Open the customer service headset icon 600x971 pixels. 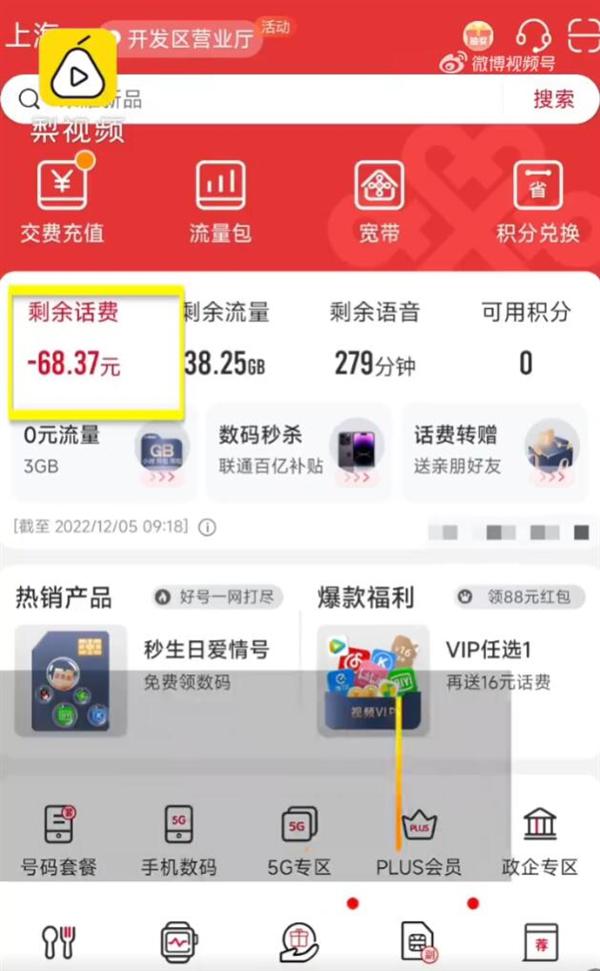[533, 36]
